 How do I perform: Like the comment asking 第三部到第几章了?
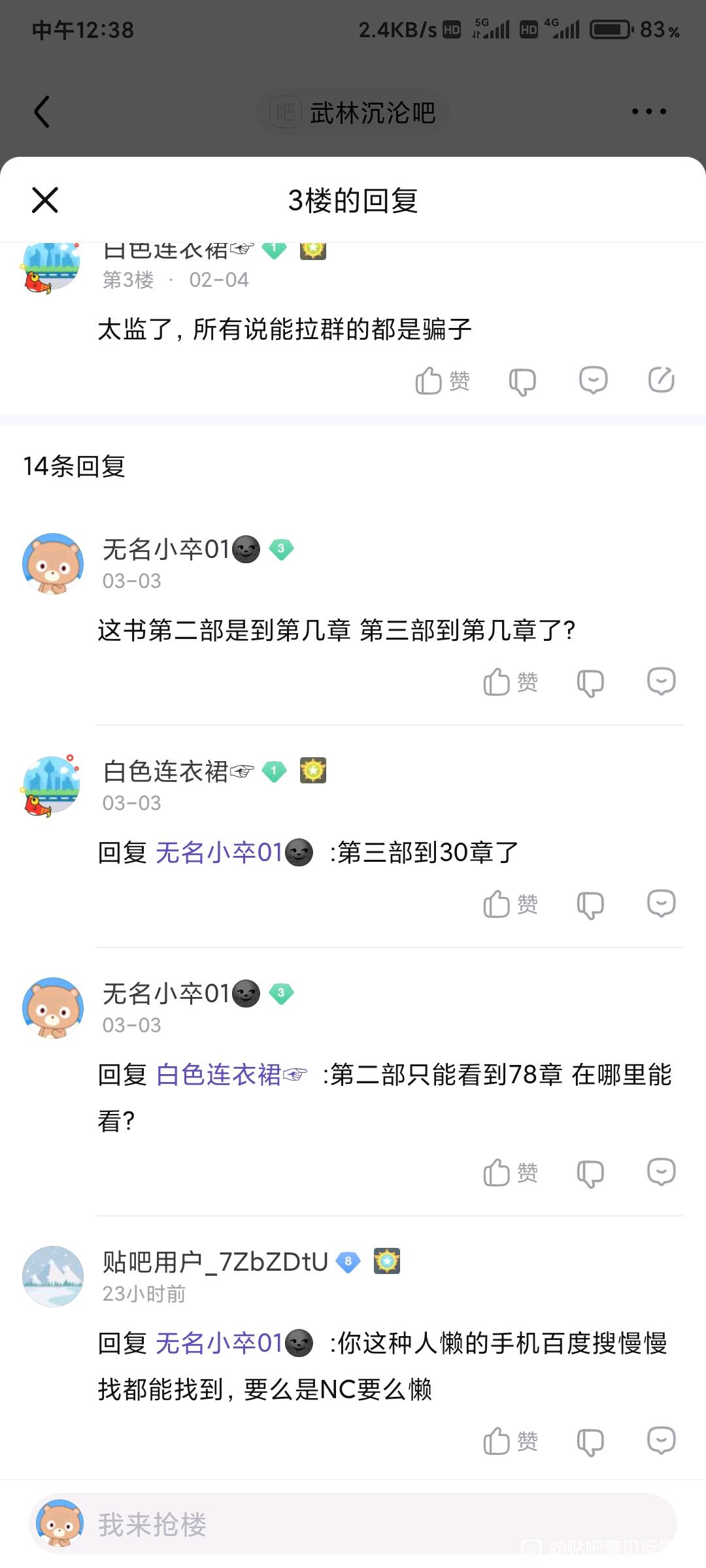coord(511,682)
